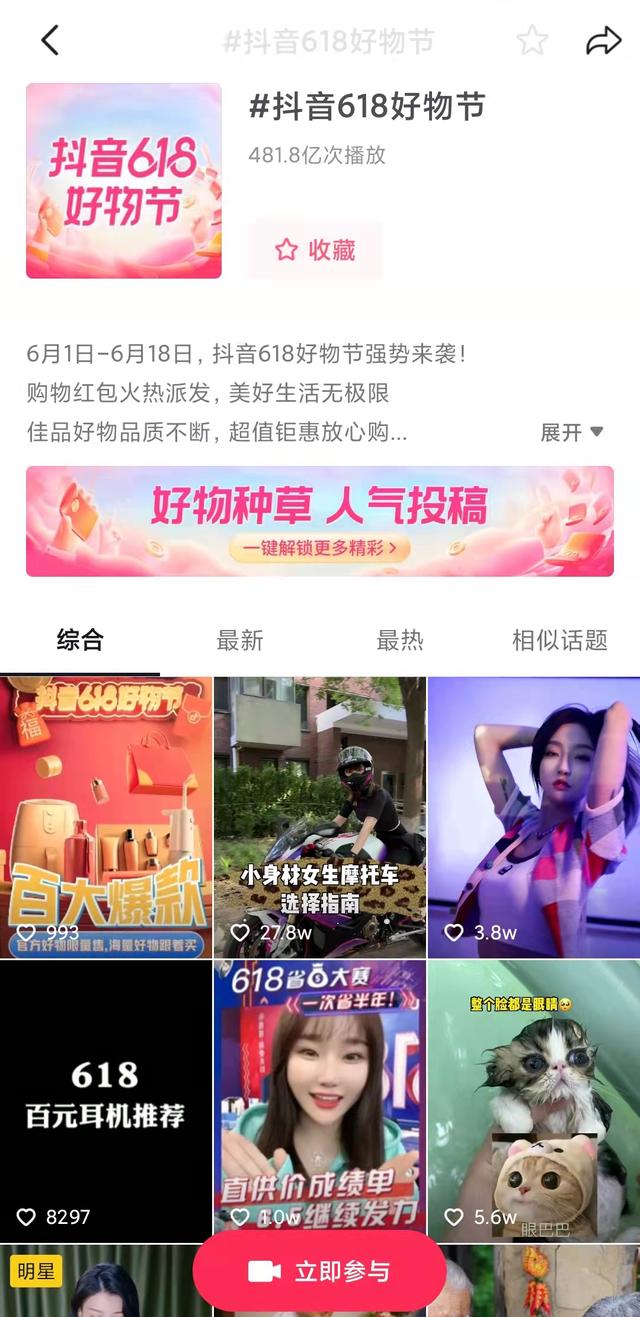Select the 最热 tab
Image resolution: width=640 pixels, height=1317 pixels.
[x=400, y=641]
